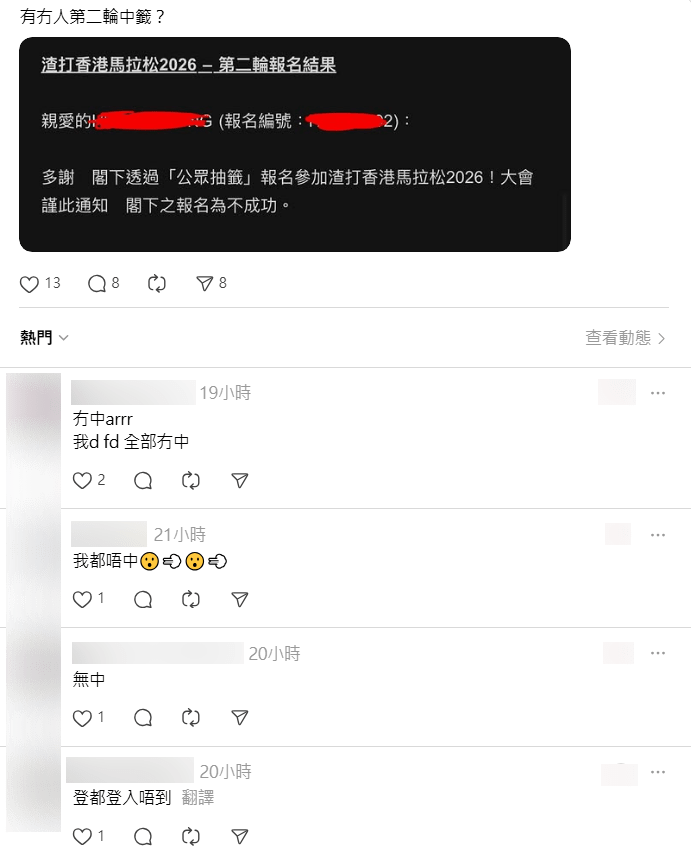This screenshot has height=858, width=691.
Task: Like the comment 無中
Action: (x=83, y=718)
